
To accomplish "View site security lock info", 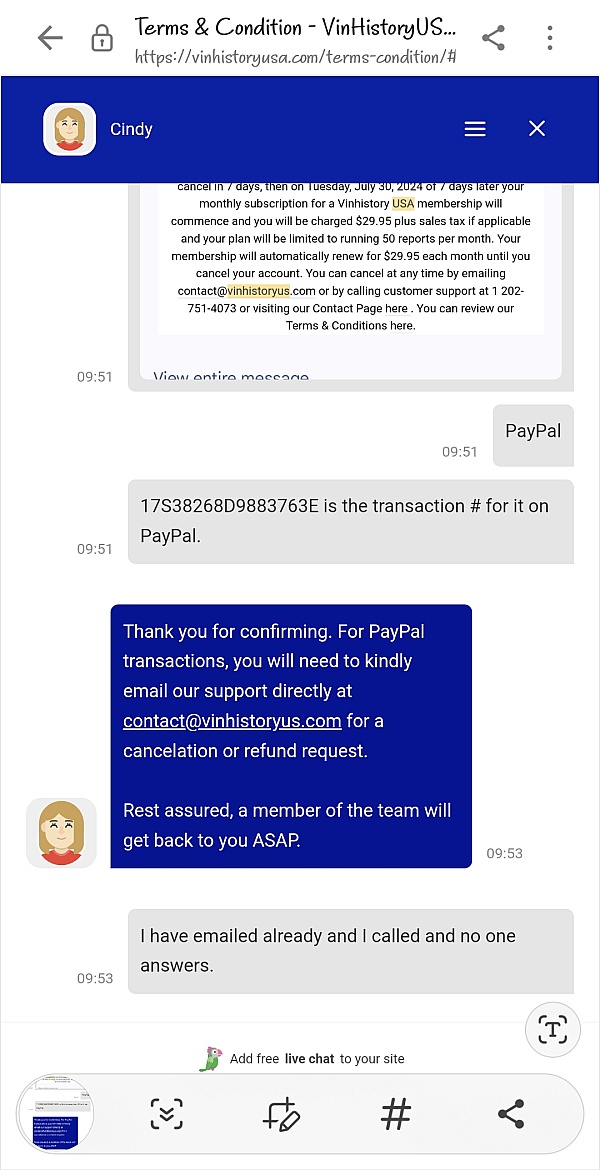I will 101,39.
